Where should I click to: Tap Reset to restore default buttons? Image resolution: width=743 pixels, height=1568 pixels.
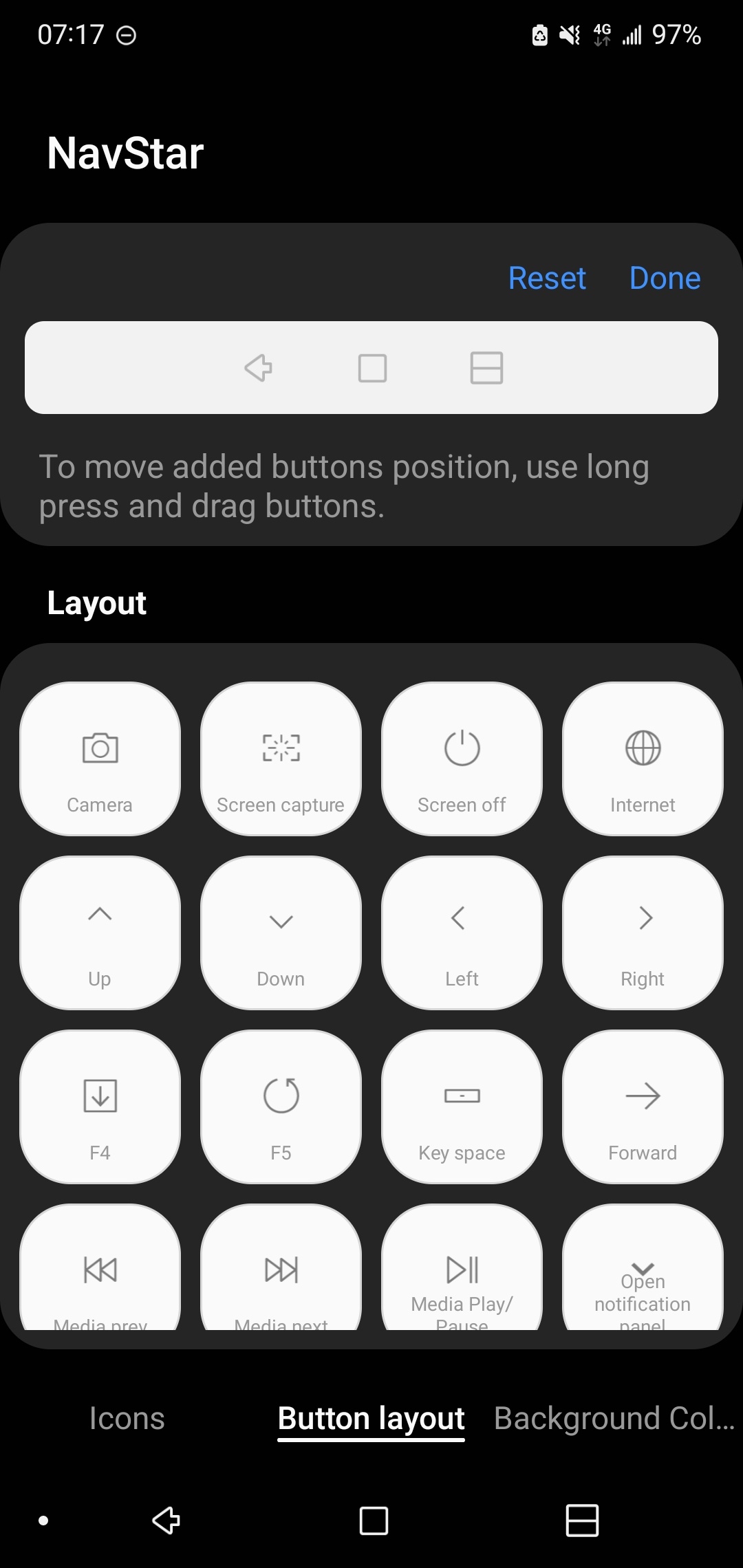(547, 279)
